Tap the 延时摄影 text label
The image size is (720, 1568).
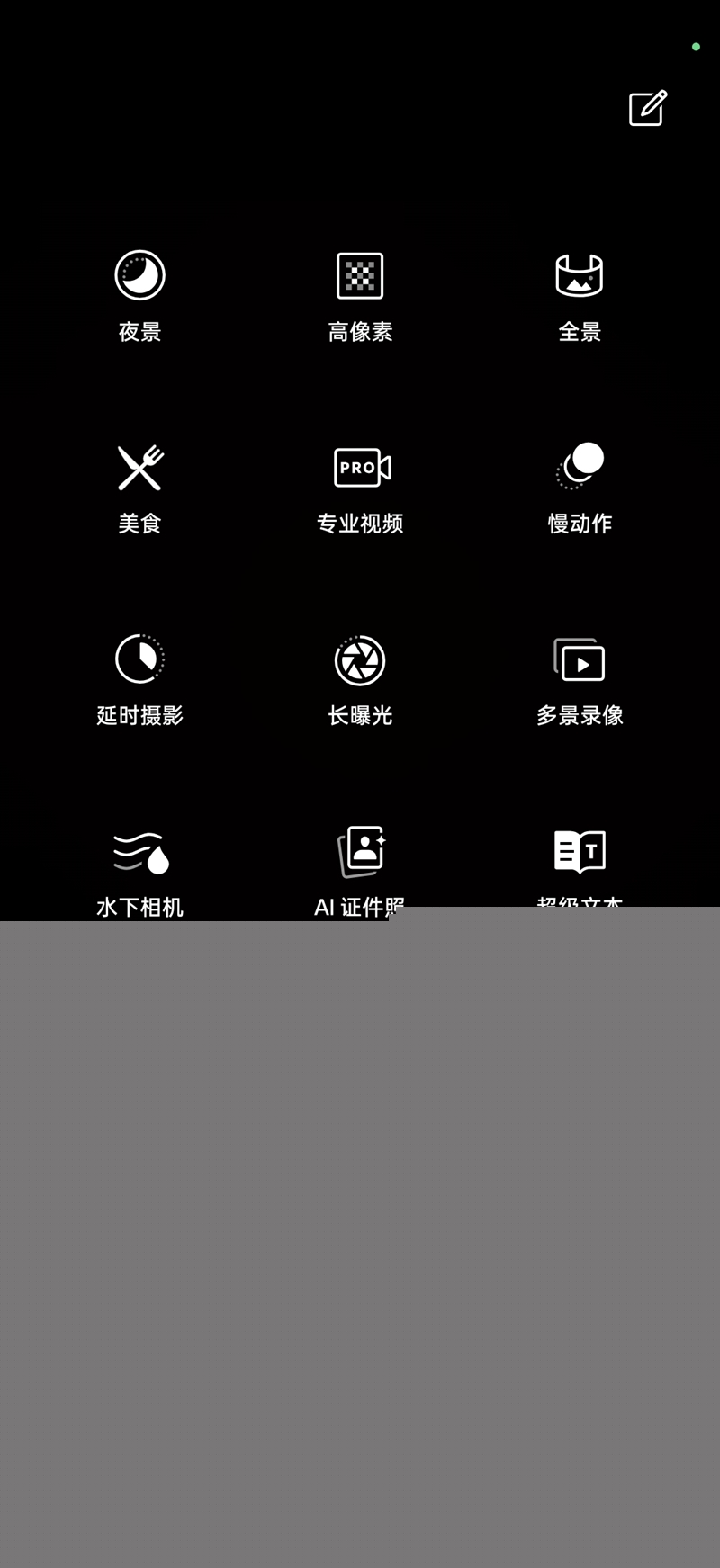139,715
